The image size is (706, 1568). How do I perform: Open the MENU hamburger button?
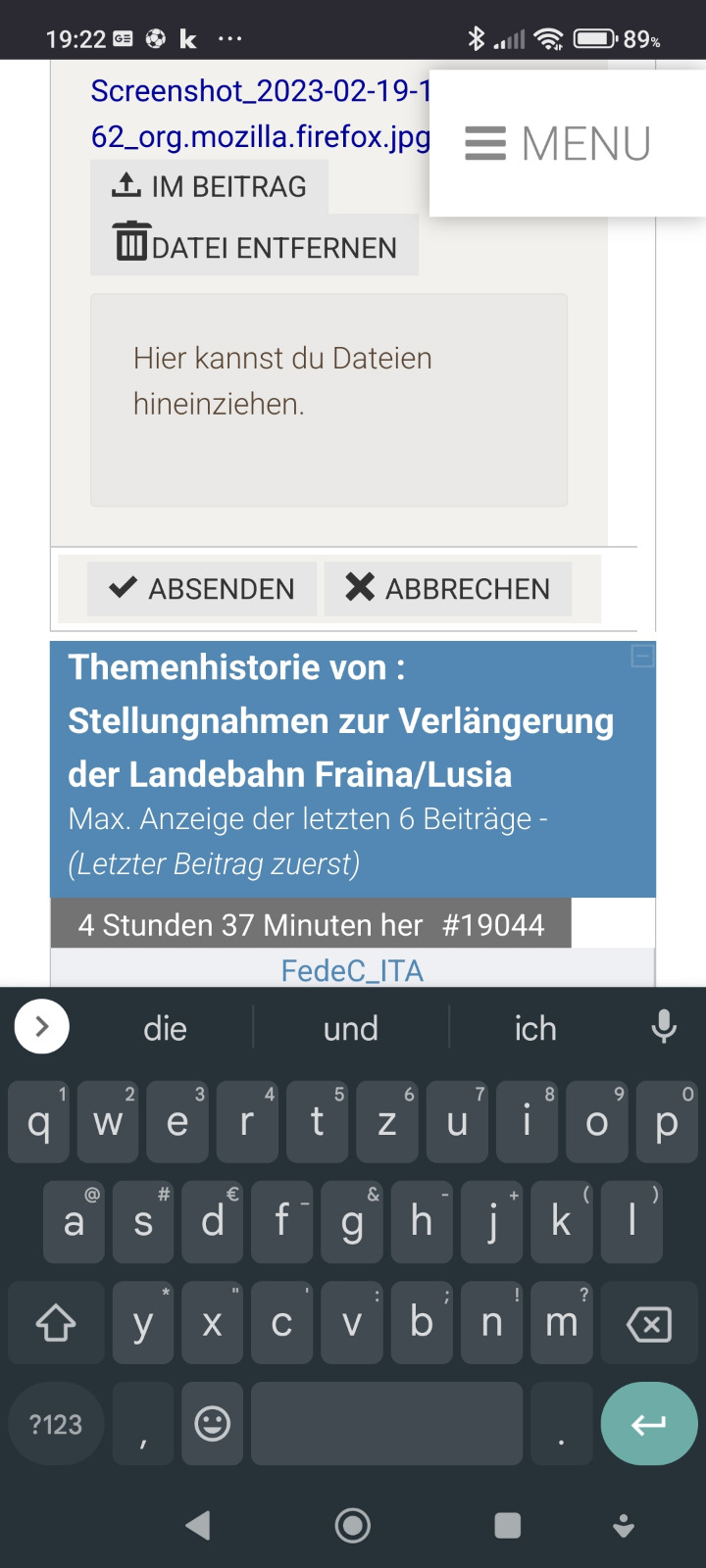pyautogui.click(x=557, y=143)
